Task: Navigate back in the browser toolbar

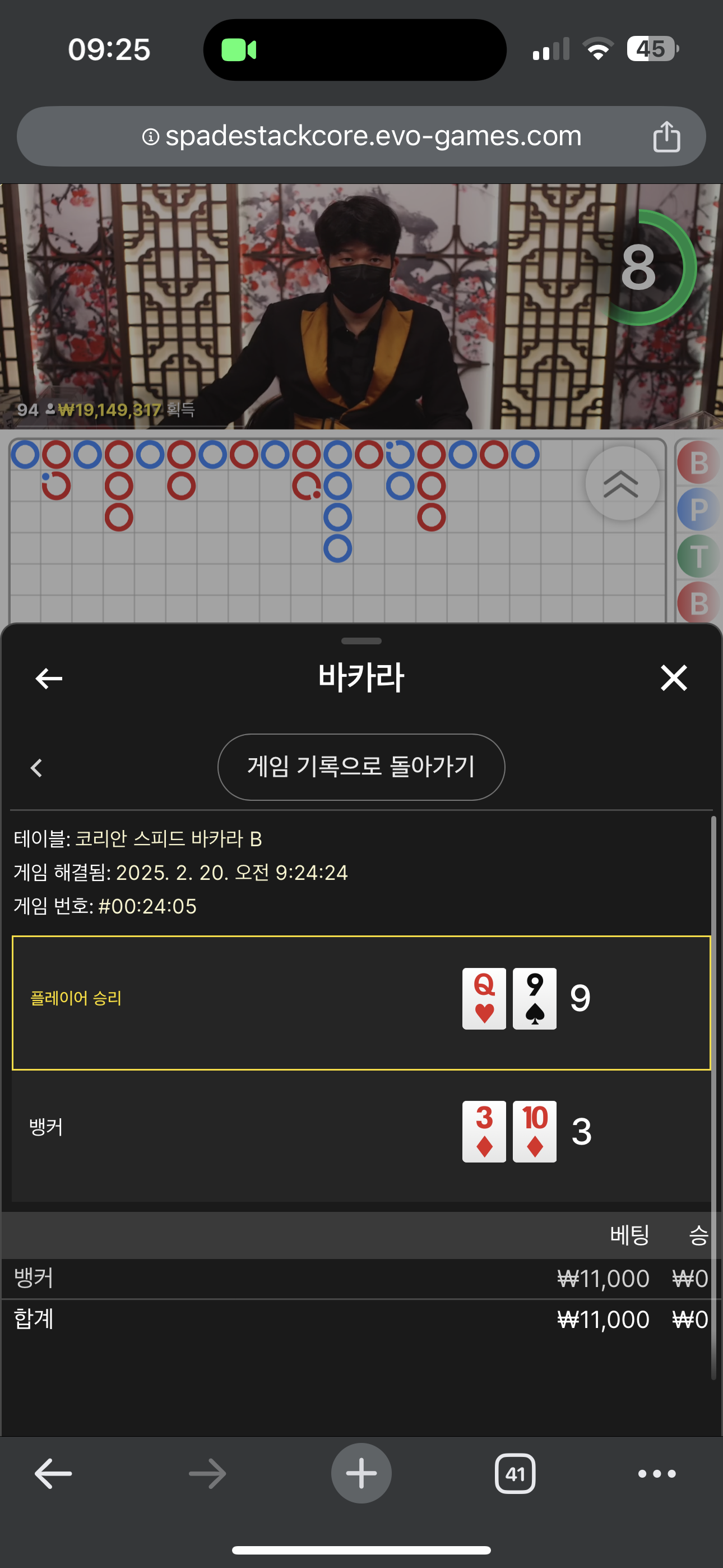Action: 53,1474
